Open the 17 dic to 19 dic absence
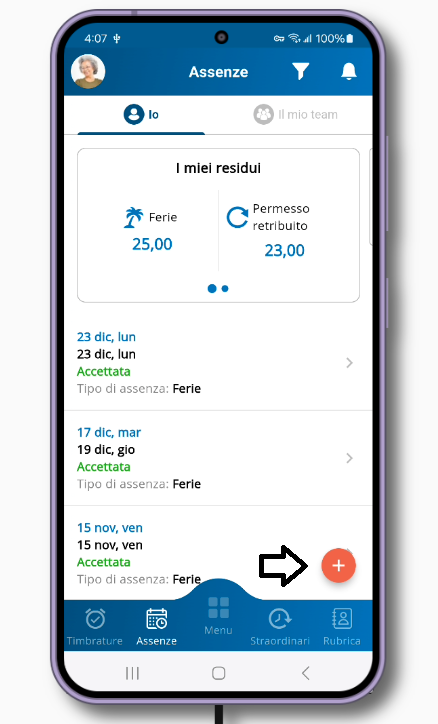 pyautogui.click(x=218, y=458)
